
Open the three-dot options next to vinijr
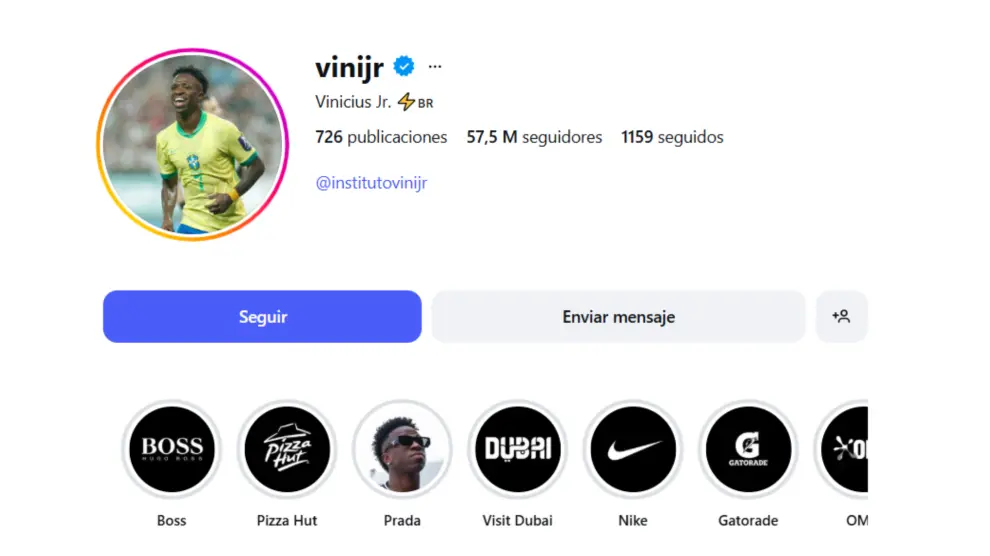point(434,67)
